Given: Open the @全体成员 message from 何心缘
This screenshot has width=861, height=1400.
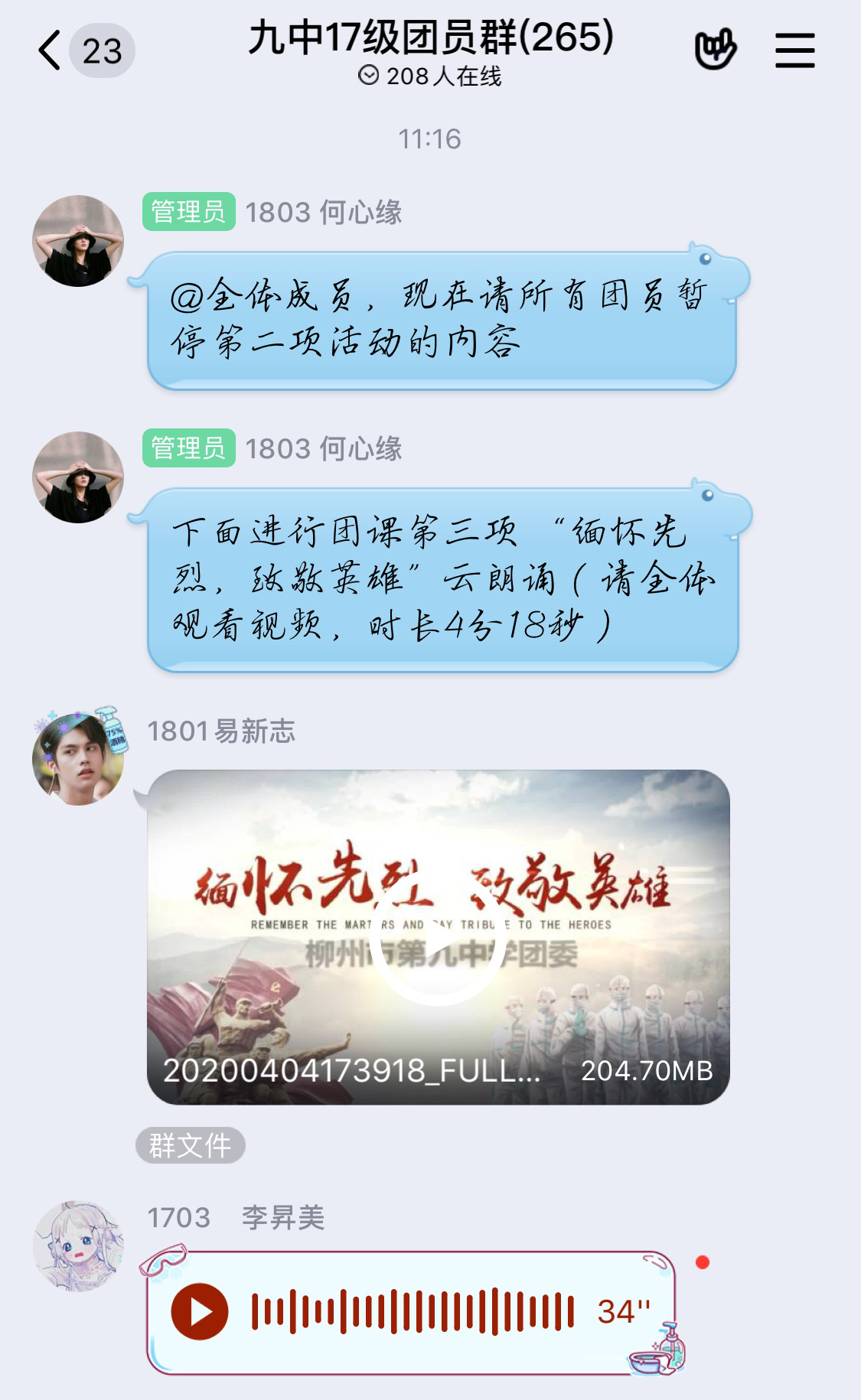Looking at the screenshot, I should point(441,320).
